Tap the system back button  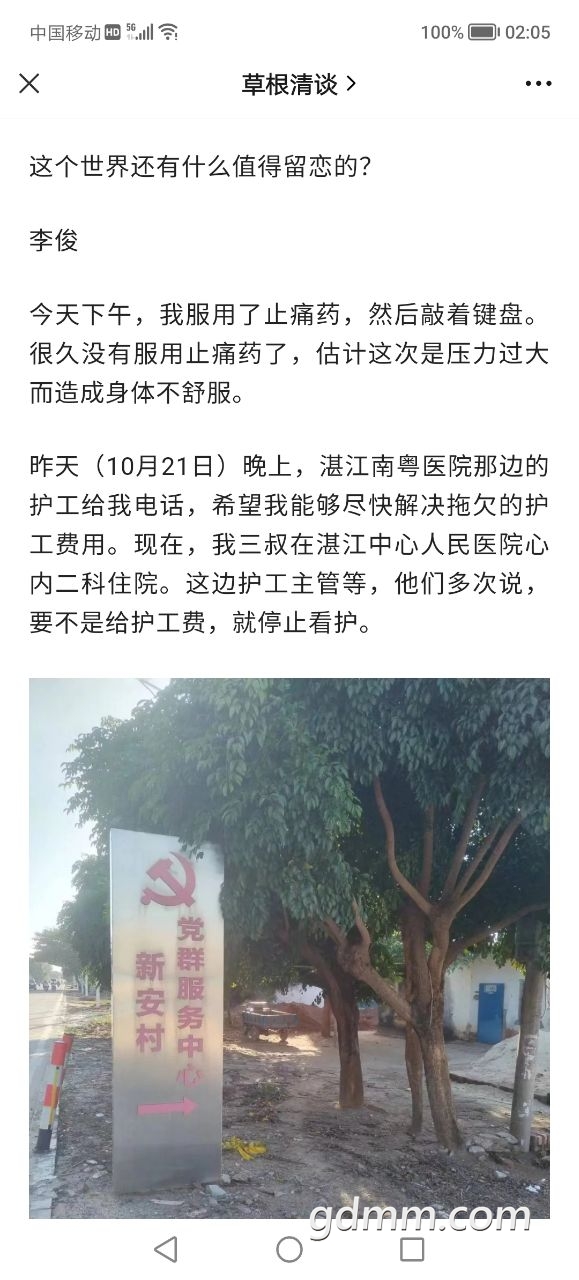coord(166,1249)
